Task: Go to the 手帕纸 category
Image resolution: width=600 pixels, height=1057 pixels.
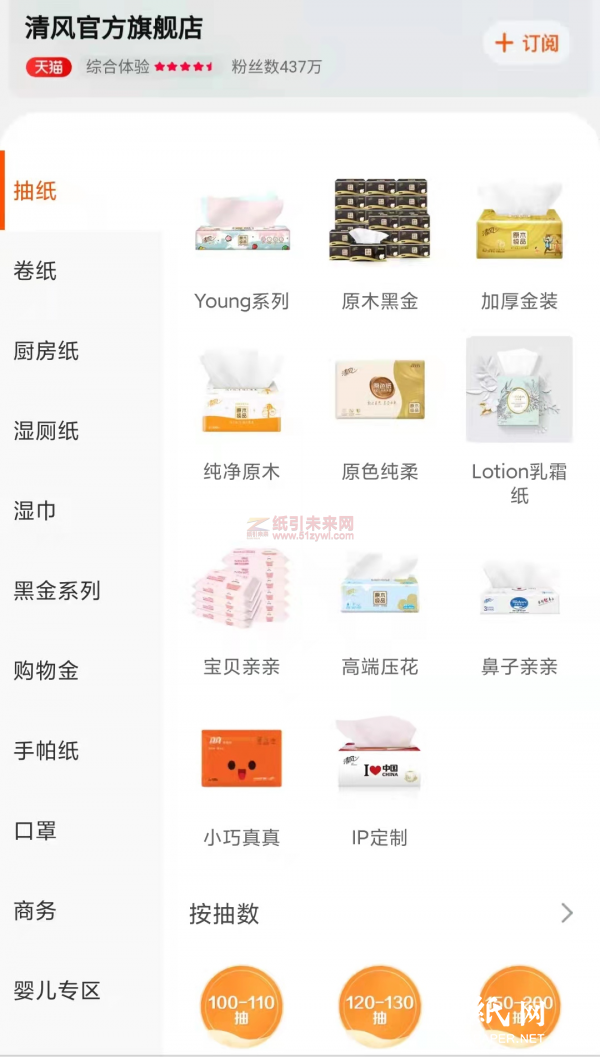Action: point(46,751)
